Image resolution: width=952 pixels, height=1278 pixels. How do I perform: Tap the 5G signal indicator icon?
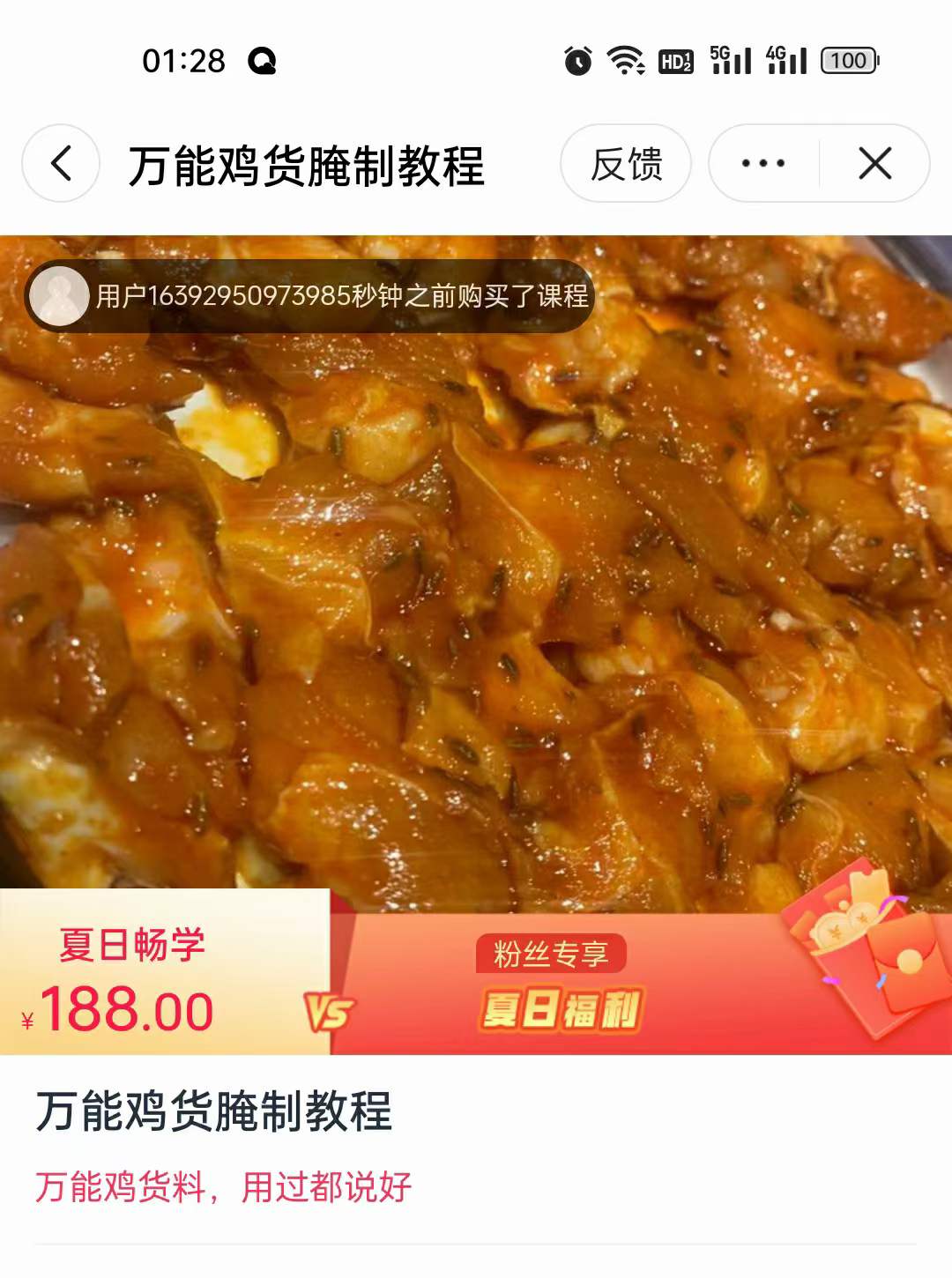(728, 60)
